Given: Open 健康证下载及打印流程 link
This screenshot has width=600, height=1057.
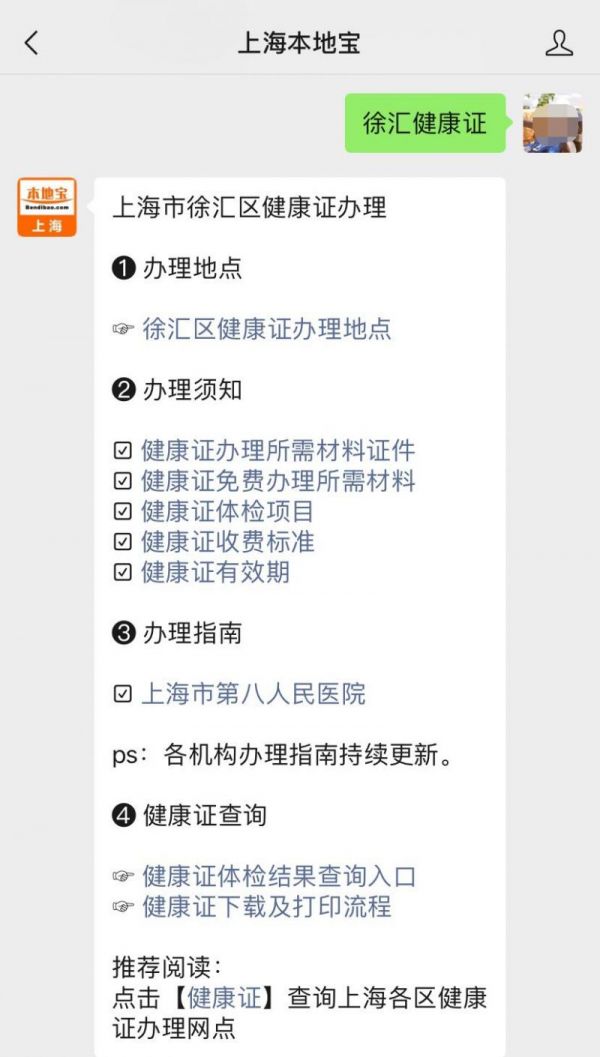Looking at the screenshot, I should click(267, 907).
